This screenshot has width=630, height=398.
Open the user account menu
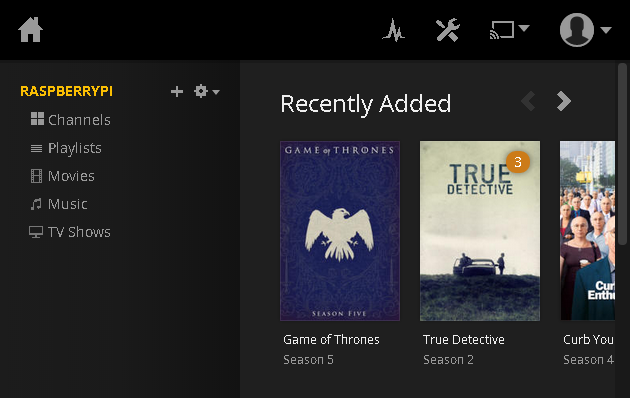click(x=585, y=30)
